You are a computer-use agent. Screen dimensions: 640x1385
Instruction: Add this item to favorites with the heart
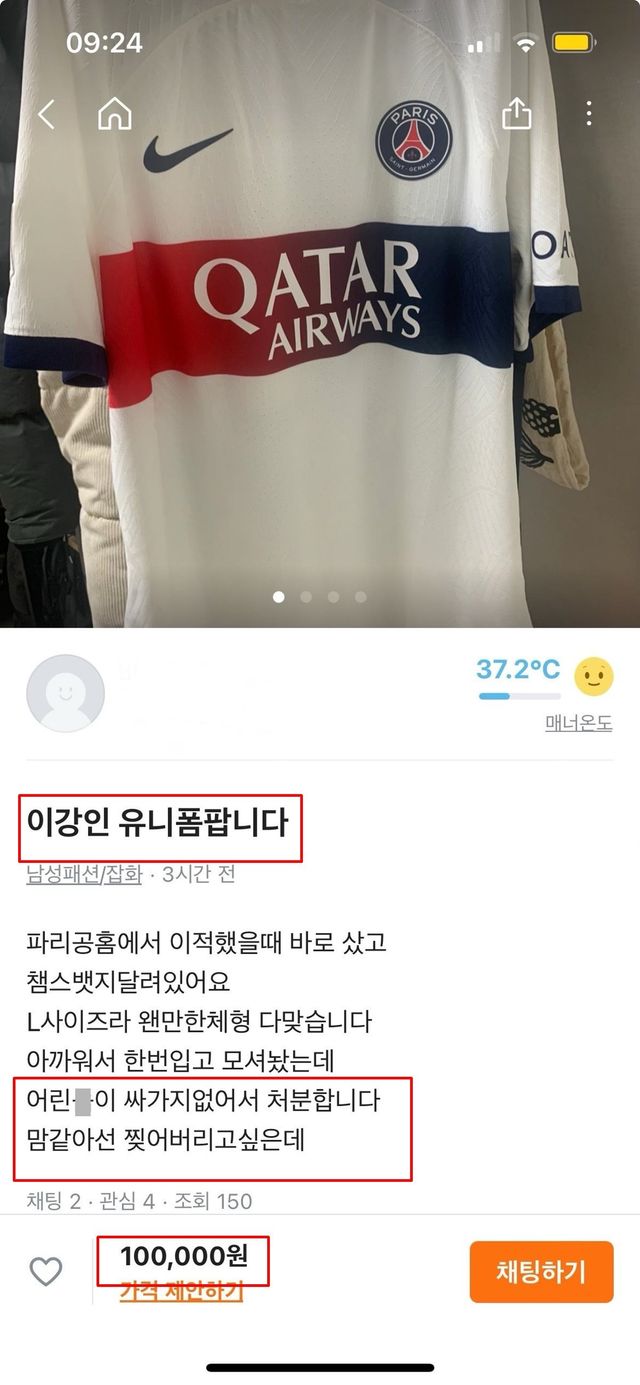[45, 1271]
